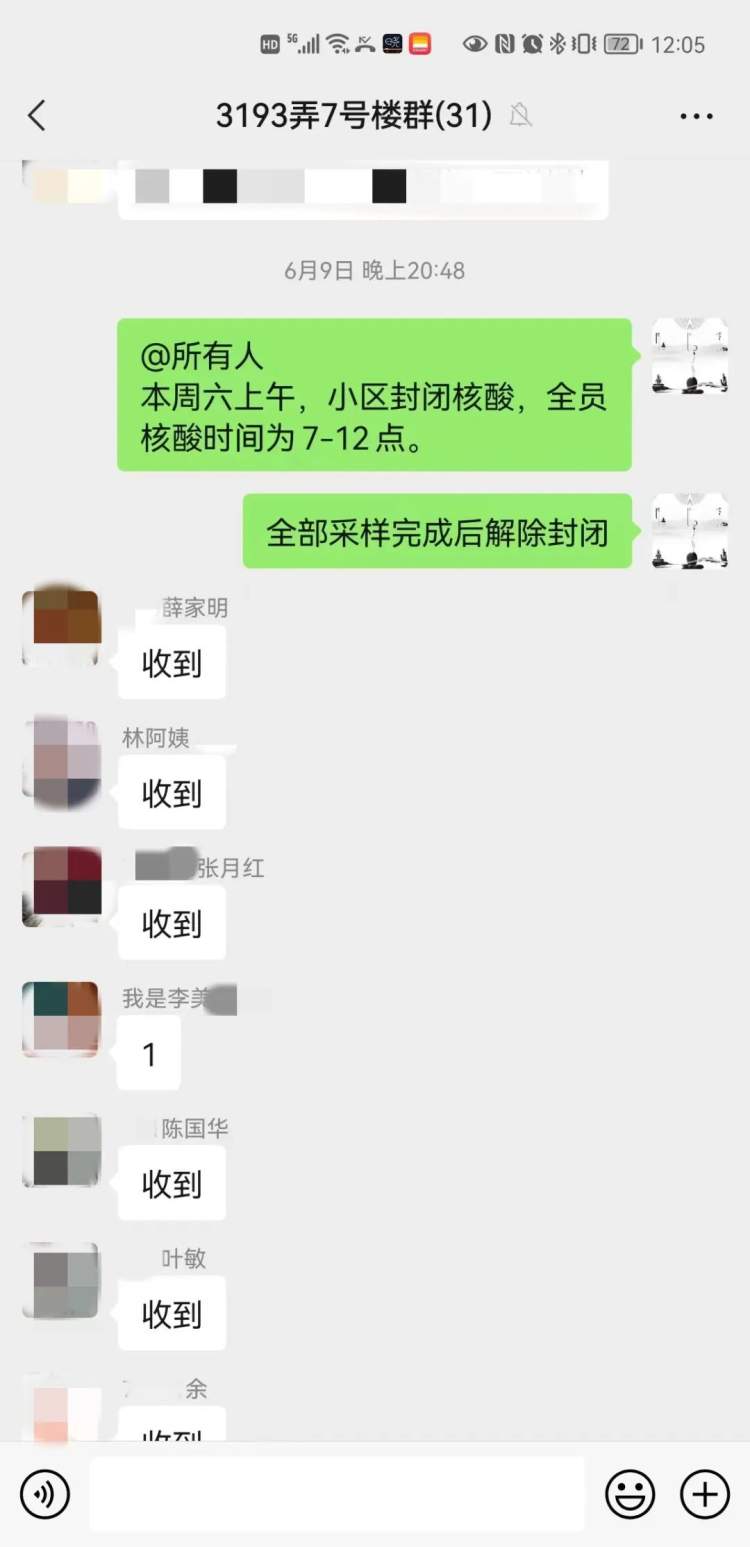The height and width of the screenshot is (1547, 750).
Task: Switch to voice message input
Action: click(x=45, y=1494)
